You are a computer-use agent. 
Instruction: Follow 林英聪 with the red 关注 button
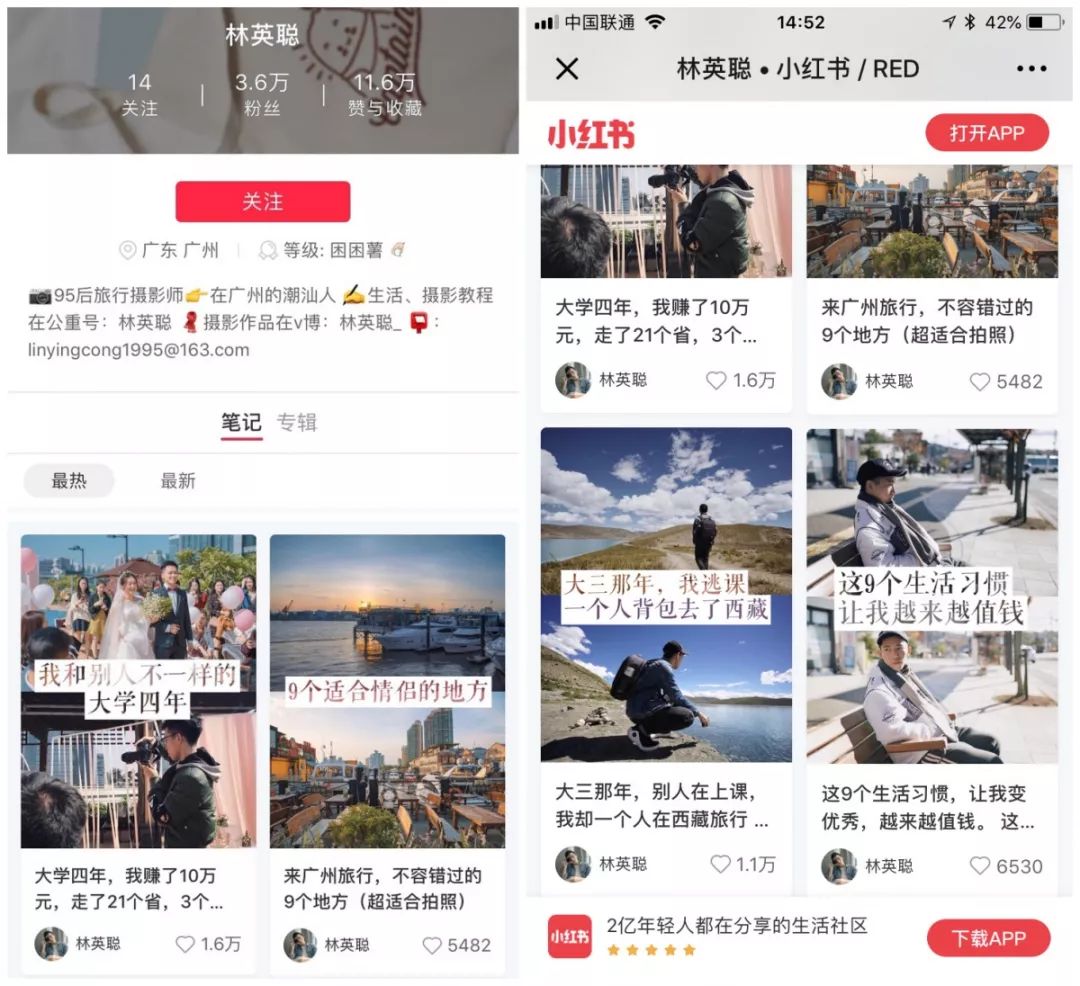(262, 202)
